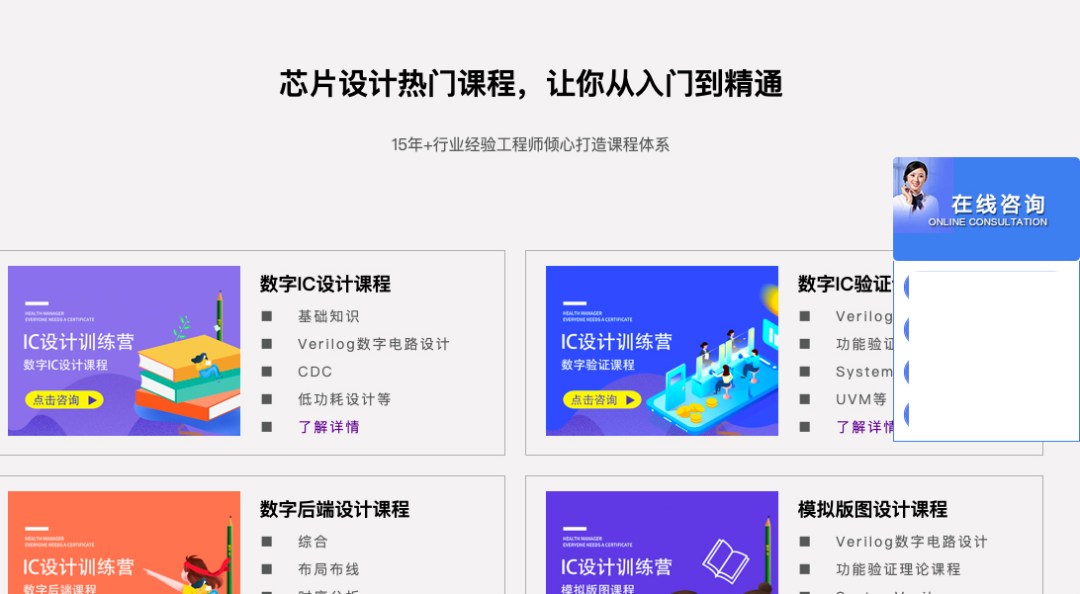The width and height of the screenshot is (1080, 594).
Task: Open the 数字IC设计课程 banner image
Action: tap(124, 351)
